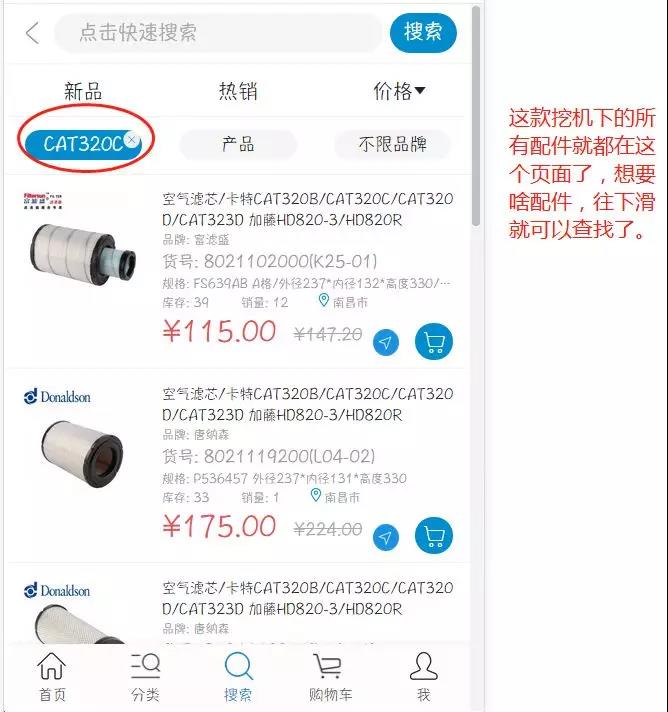Tap the quick search input field

218,33
